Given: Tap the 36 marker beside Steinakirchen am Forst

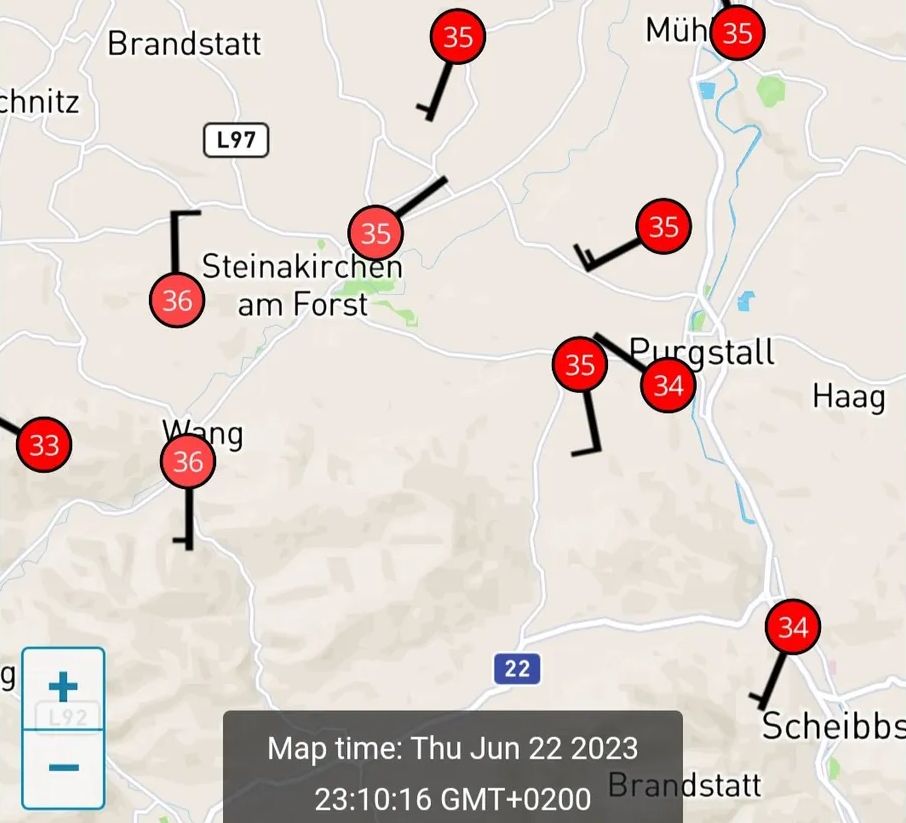Looking at the screenshot, I should coord(177,300).
